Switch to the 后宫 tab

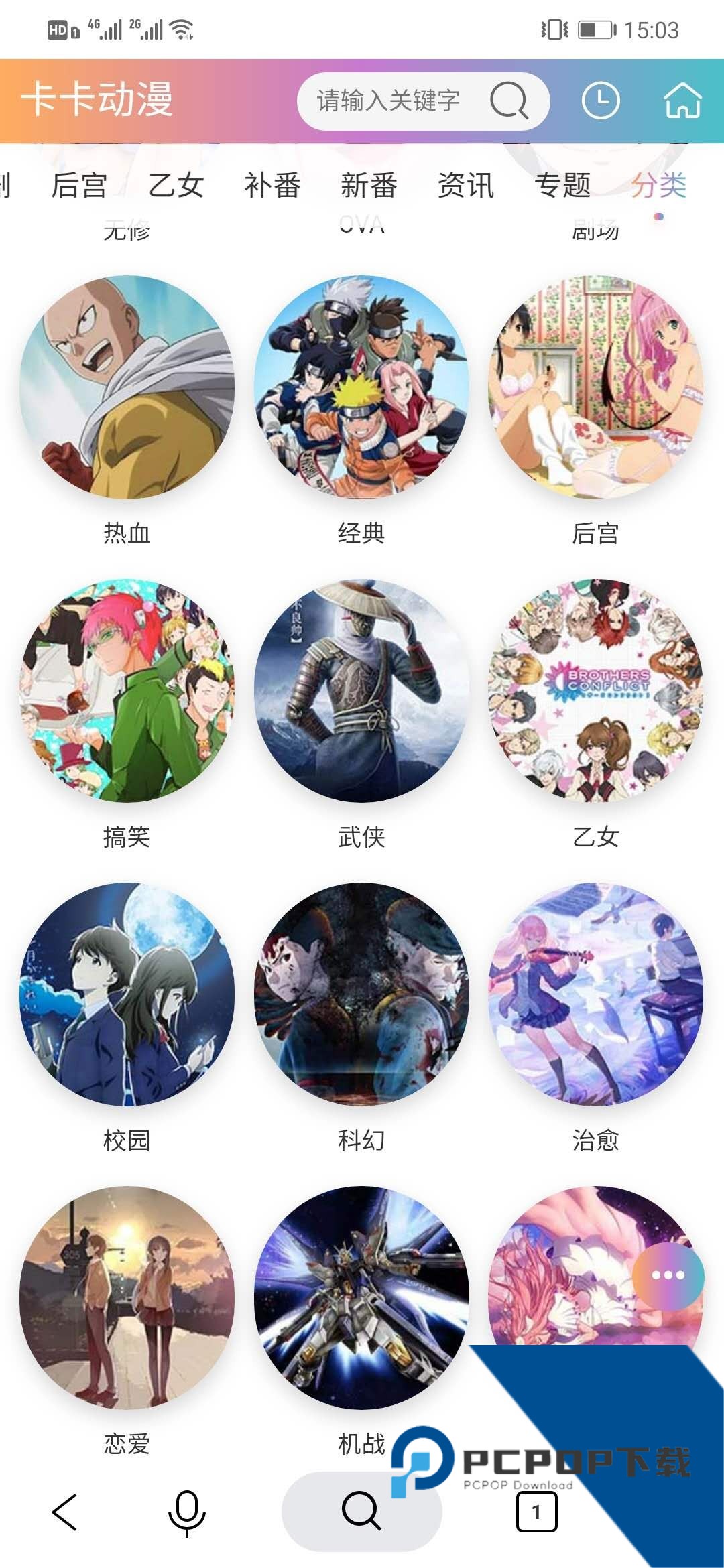(79, 185)
